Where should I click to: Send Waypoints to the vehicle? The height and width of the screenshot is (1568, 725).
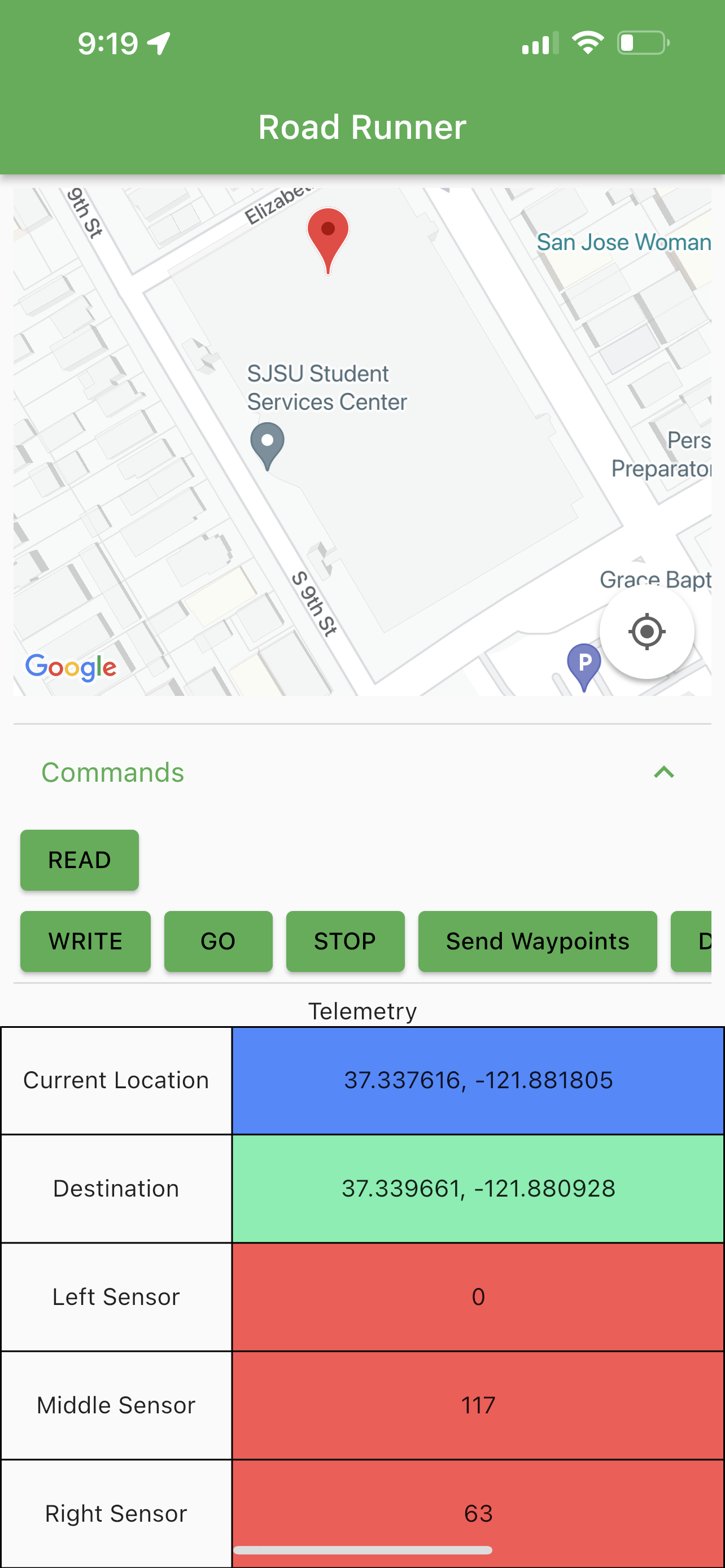[x=538, y=941]
